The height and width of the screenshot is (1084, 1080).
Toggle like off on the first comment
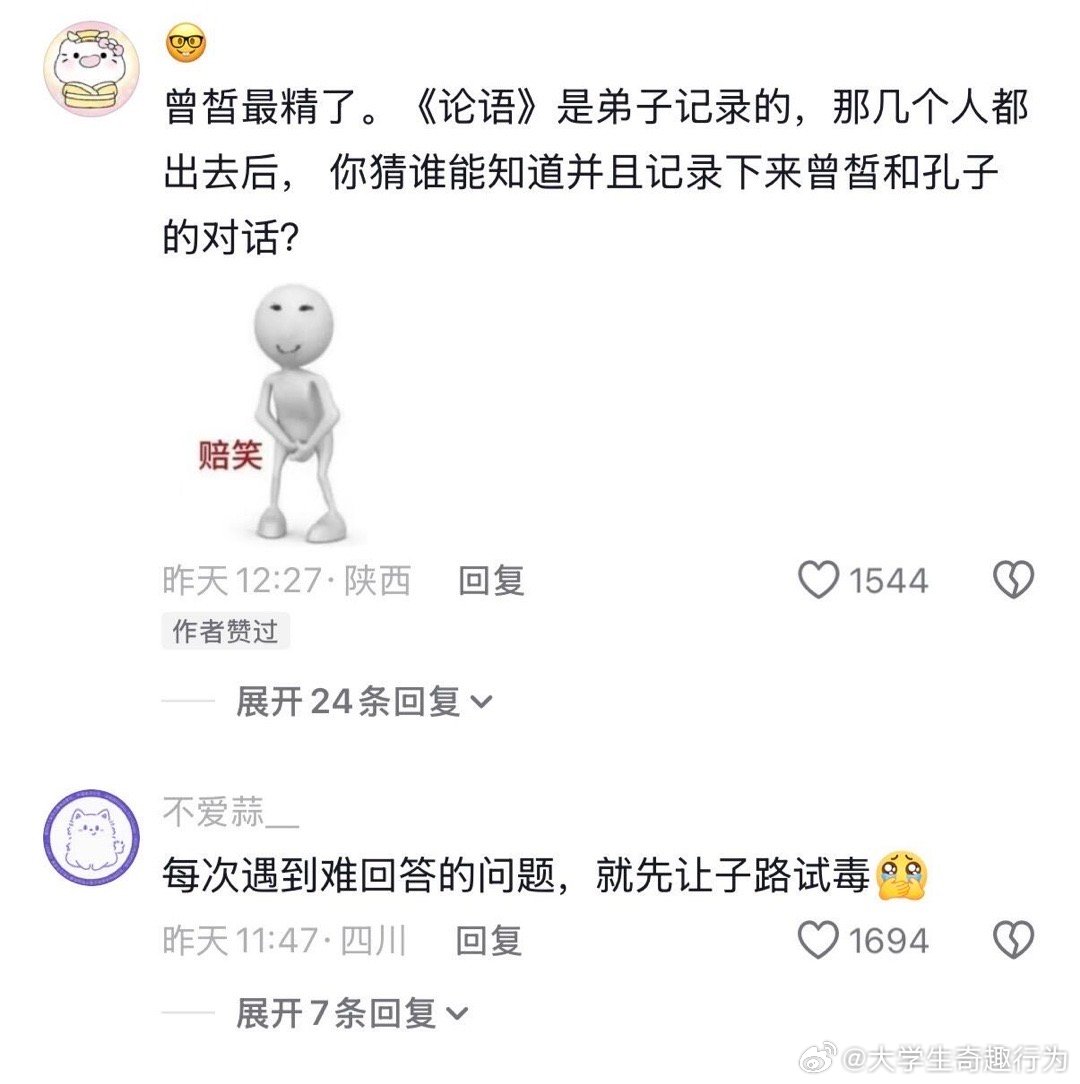coord(820,580)
